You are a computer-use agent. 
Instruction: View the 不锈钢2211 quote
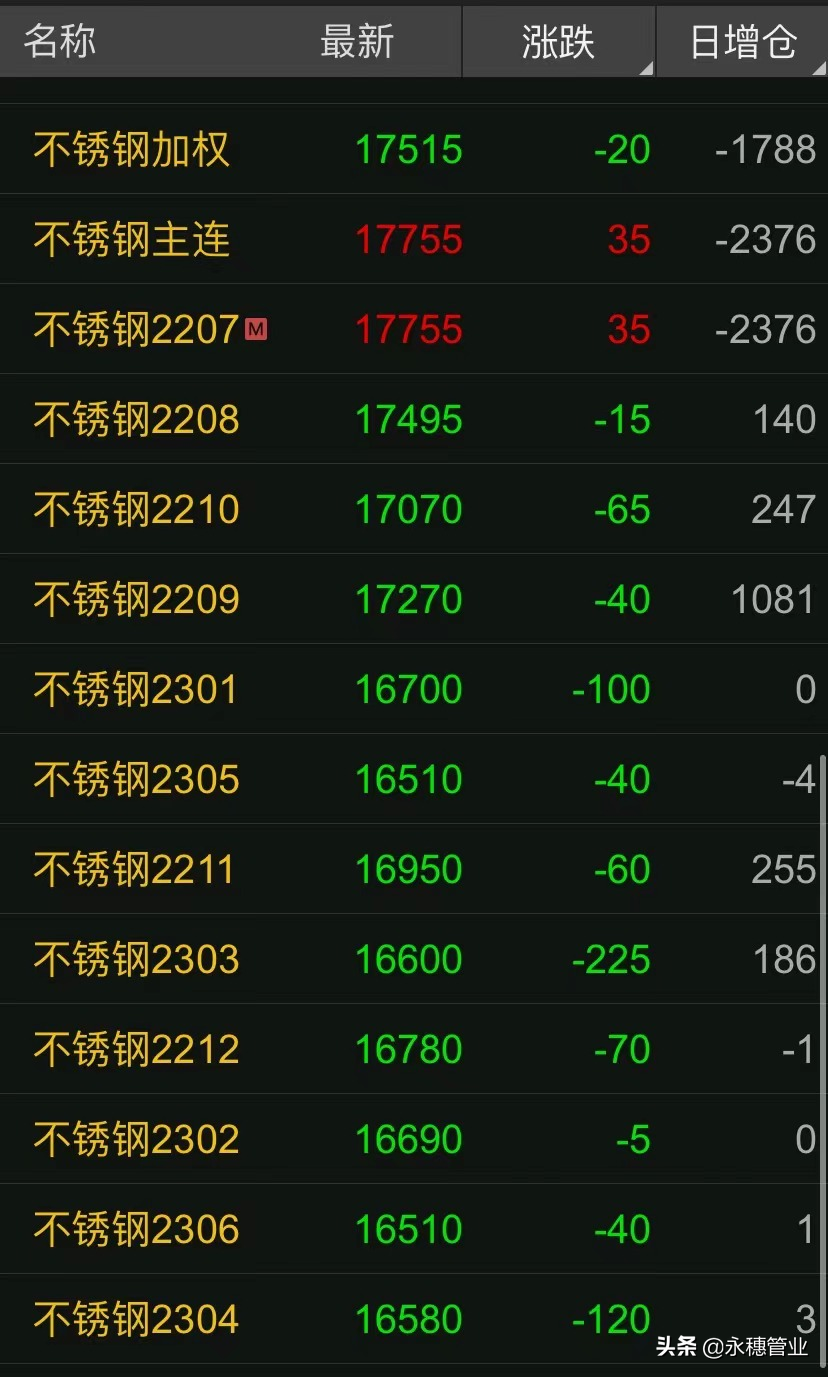click(414, 869)
